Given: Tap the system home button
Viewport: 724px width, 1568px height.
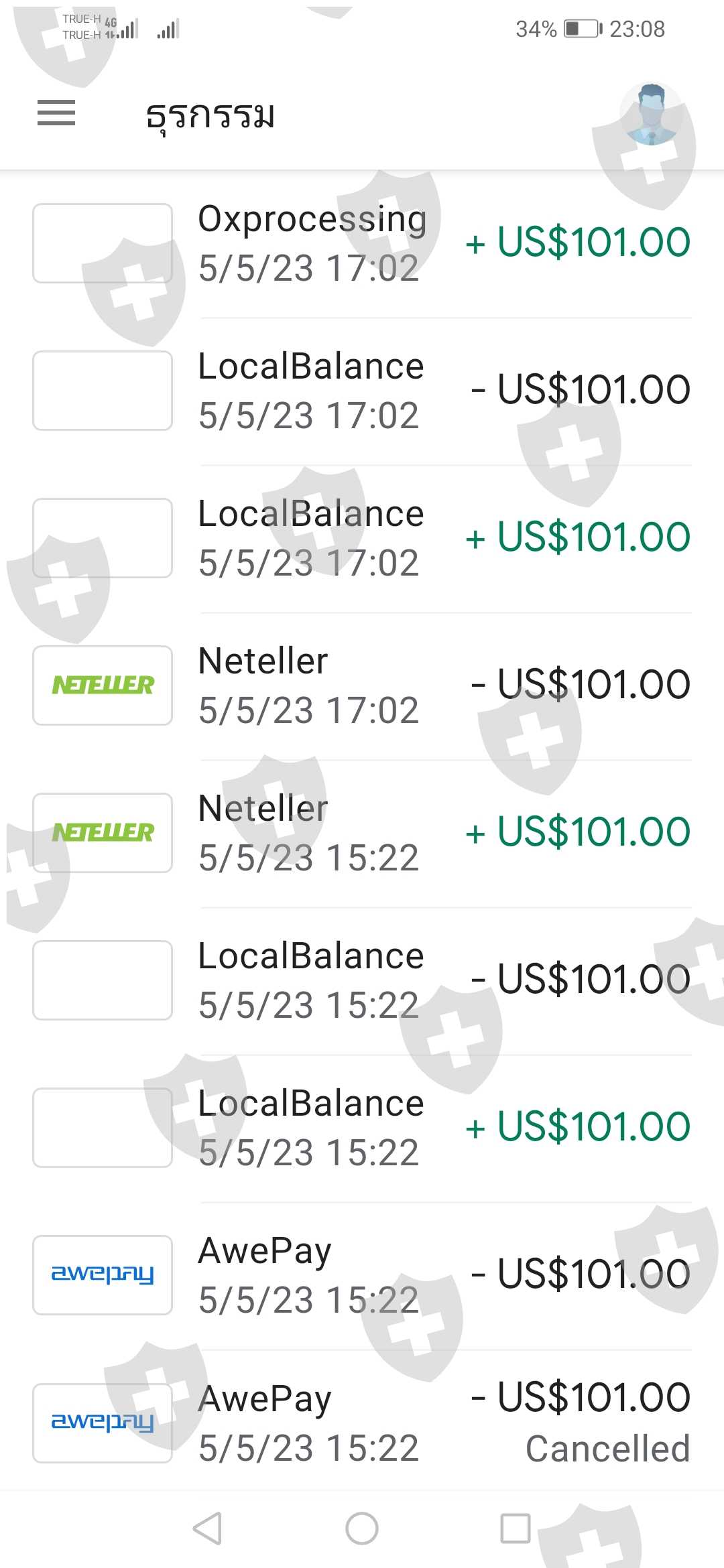Looking at the screenshot, I should [362, 1528].
